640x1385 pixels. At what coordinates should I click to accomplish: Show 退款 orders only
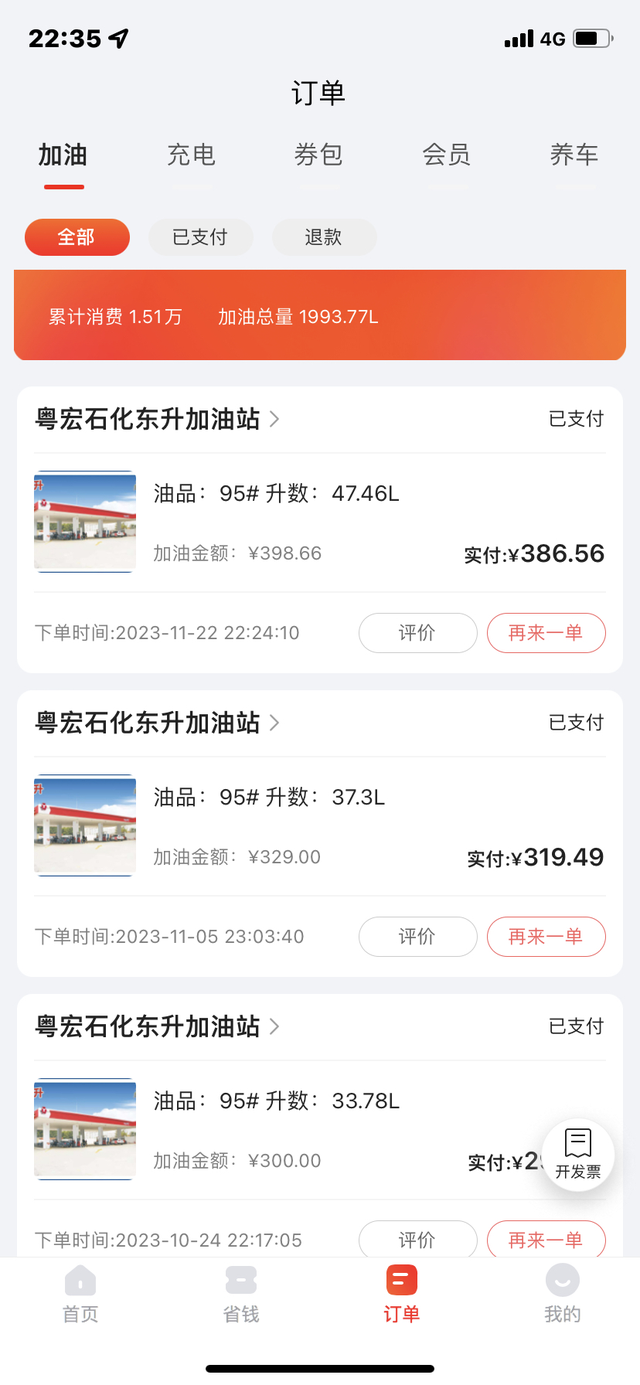click(324, 237)
